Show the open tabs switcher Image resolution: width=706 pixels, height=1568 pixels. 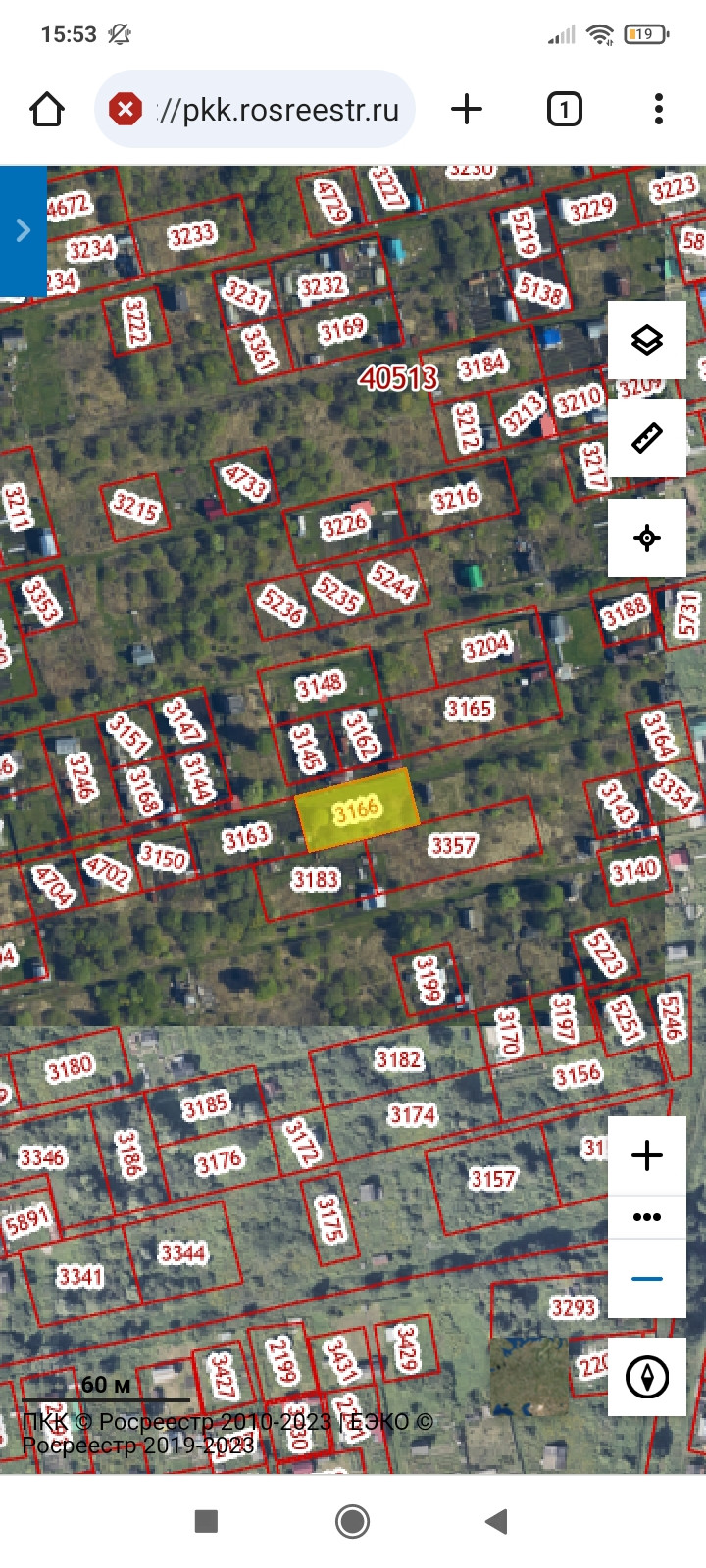(x=564, y=109)
